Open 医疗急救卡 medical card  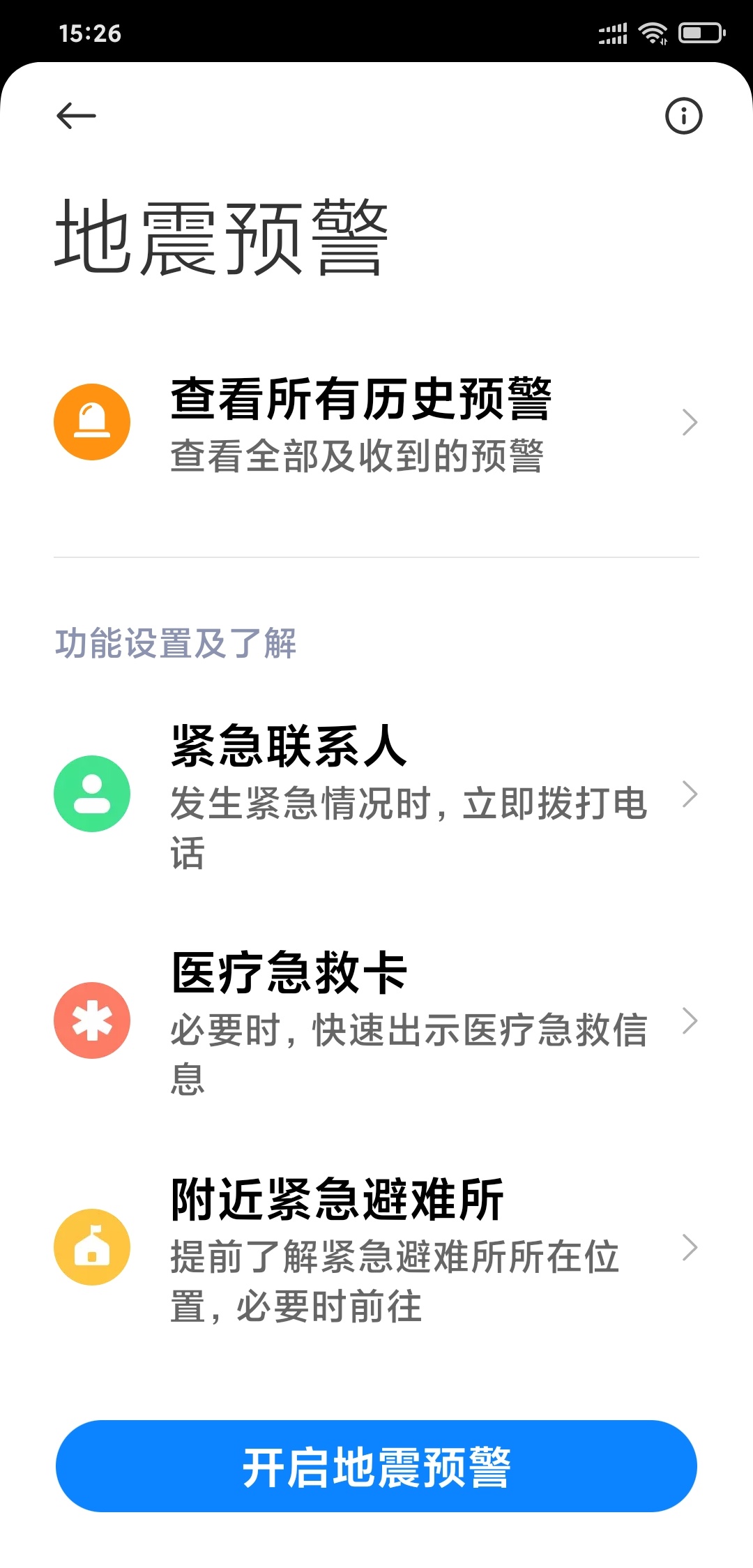[x=376, y=1021]
